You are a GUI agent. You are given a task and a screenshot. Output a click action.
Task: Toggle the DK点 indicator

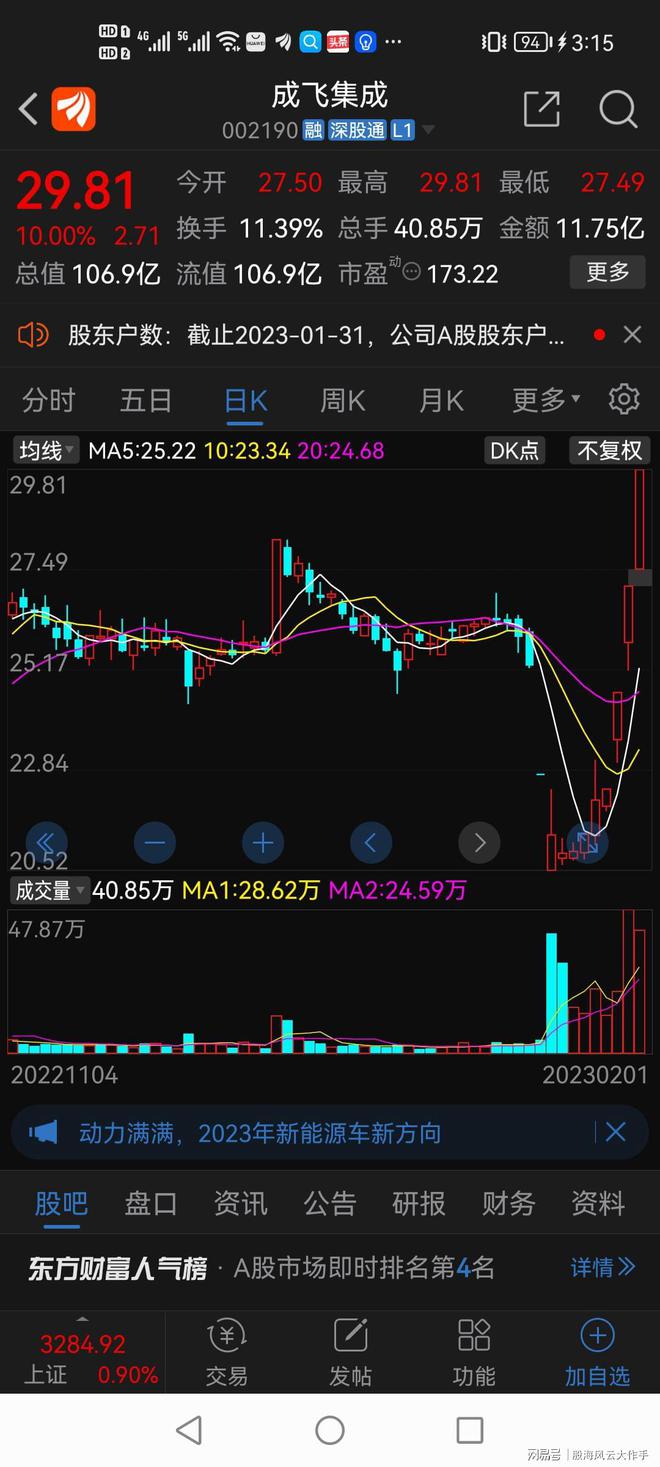[x=514, y=451]
